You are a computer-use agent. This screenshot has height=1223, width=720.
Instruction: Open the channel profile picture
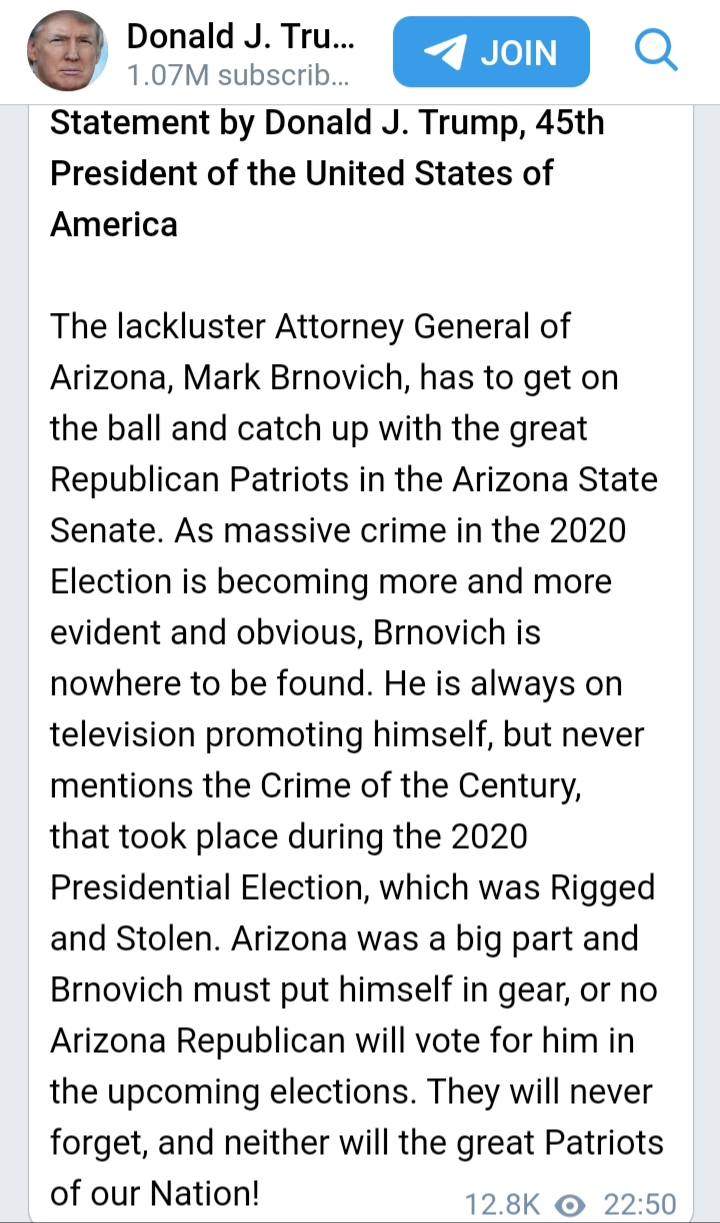(66, 51)
